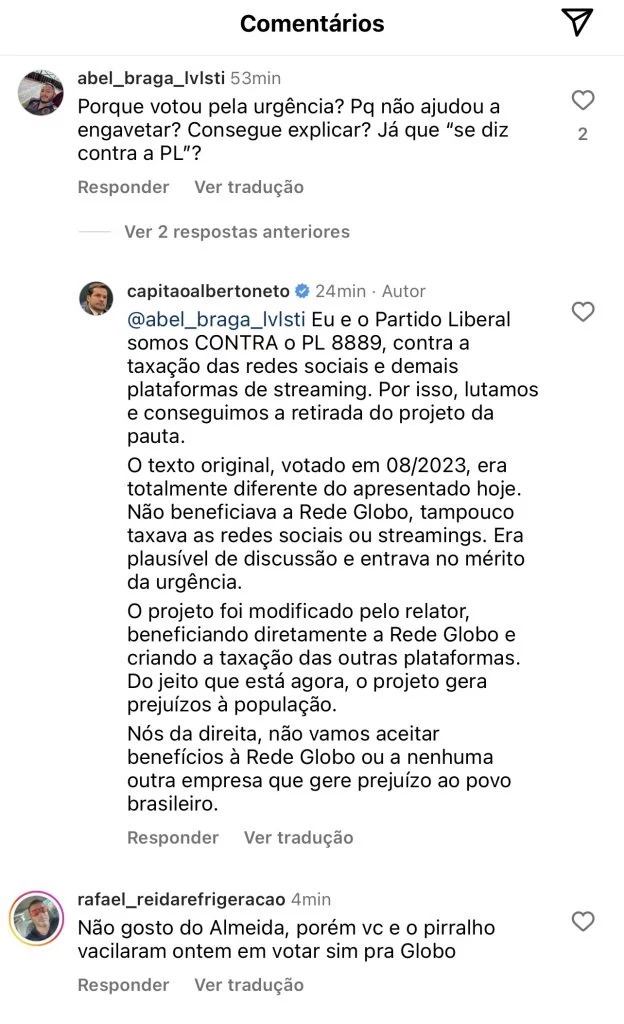This screenshot has height=1024, width=624.
Task: Open the capitaoalbertoneto username
Action: 208,291
